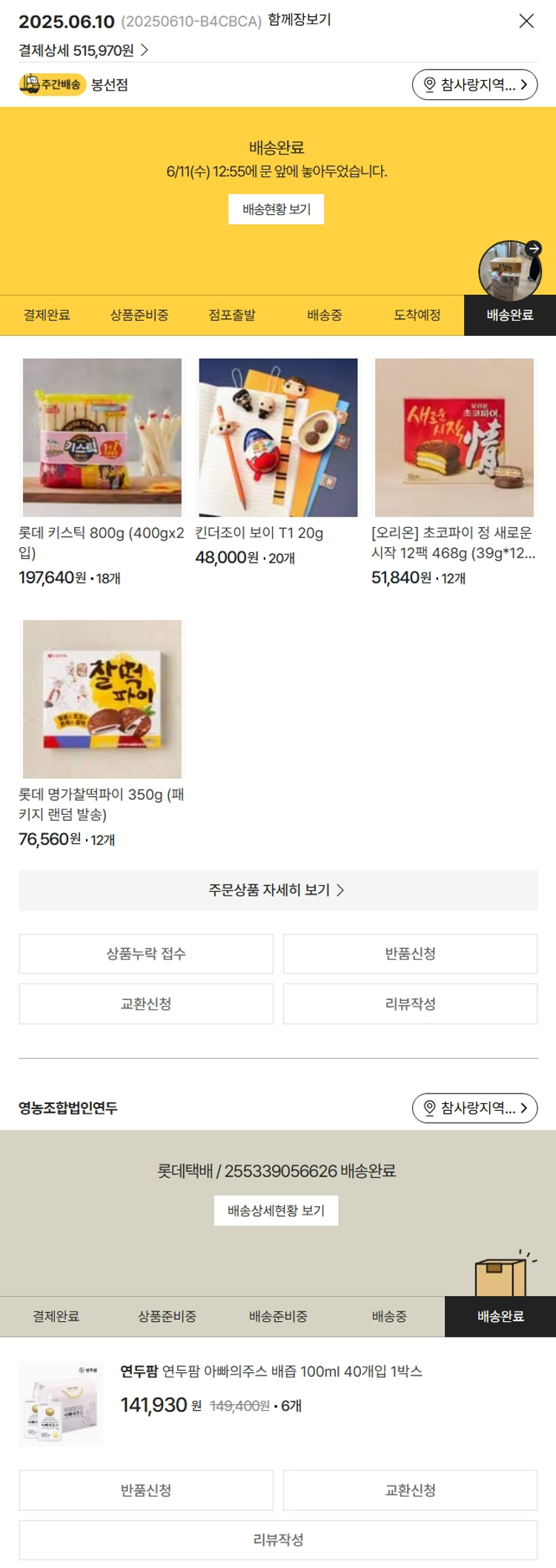Open 킨더조이 보이 T1 20g product
Screen dimensions: 556x1568
278,437
